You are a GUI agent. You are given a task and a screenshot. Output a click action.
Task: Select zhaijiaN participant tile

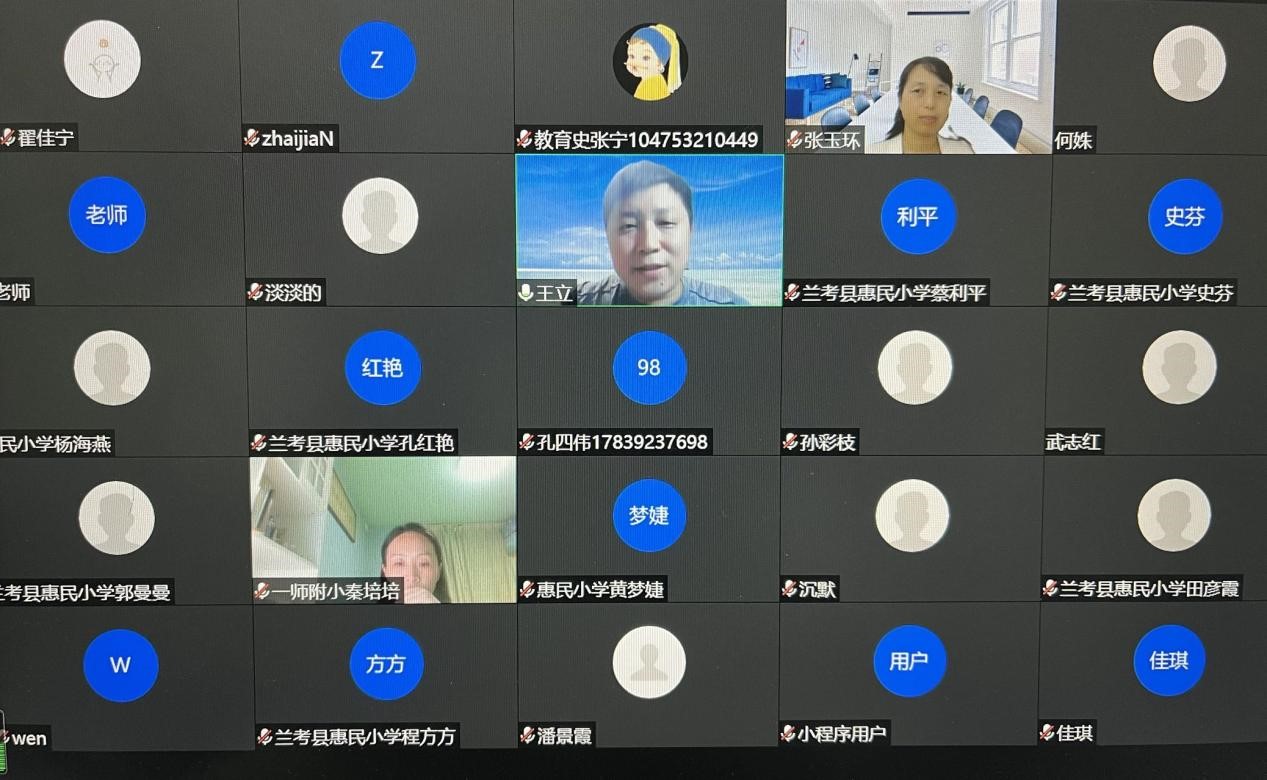[377, 76]
